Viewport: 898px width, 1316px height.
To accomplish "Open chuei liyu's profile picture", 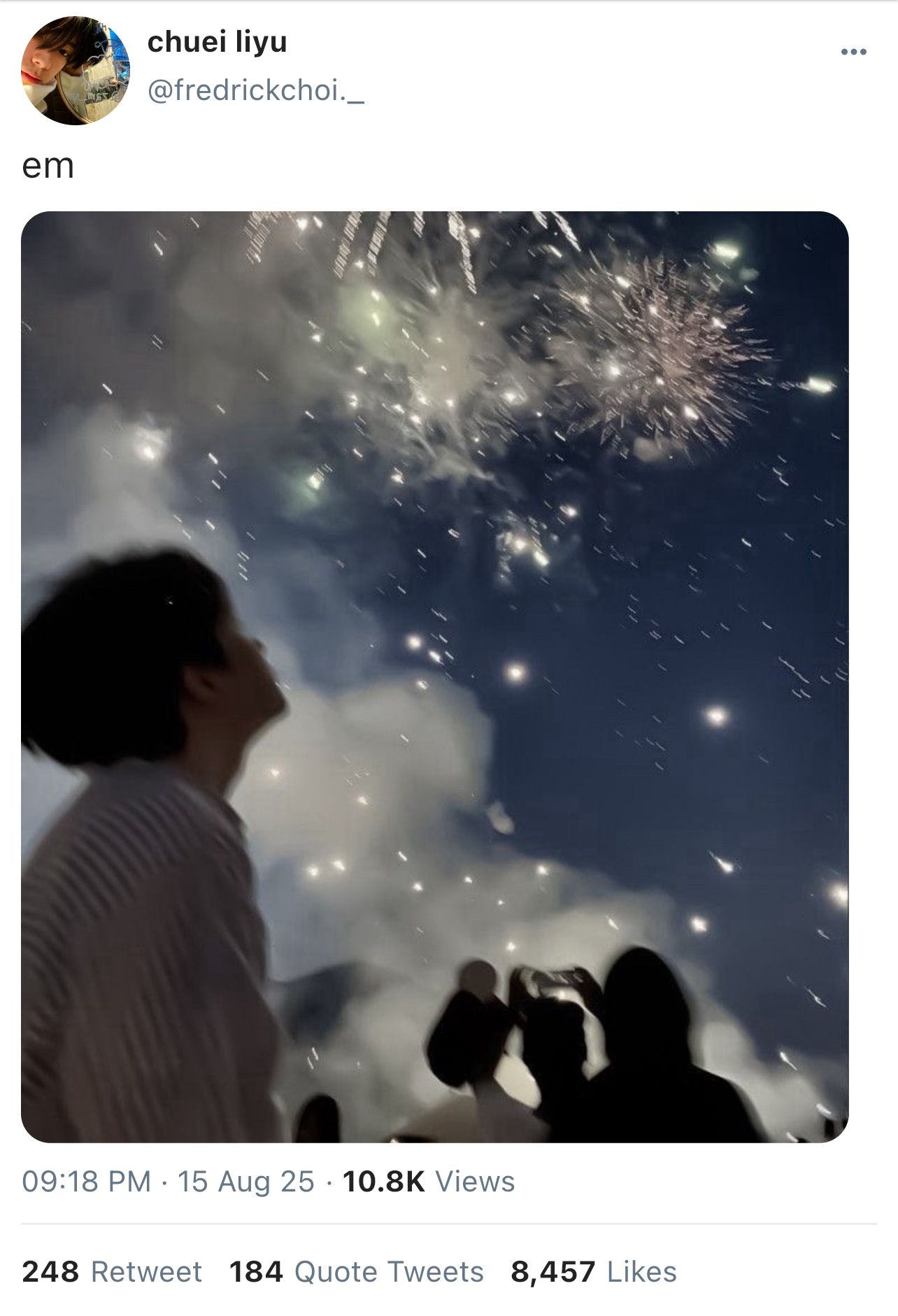I will click(76, 71).
